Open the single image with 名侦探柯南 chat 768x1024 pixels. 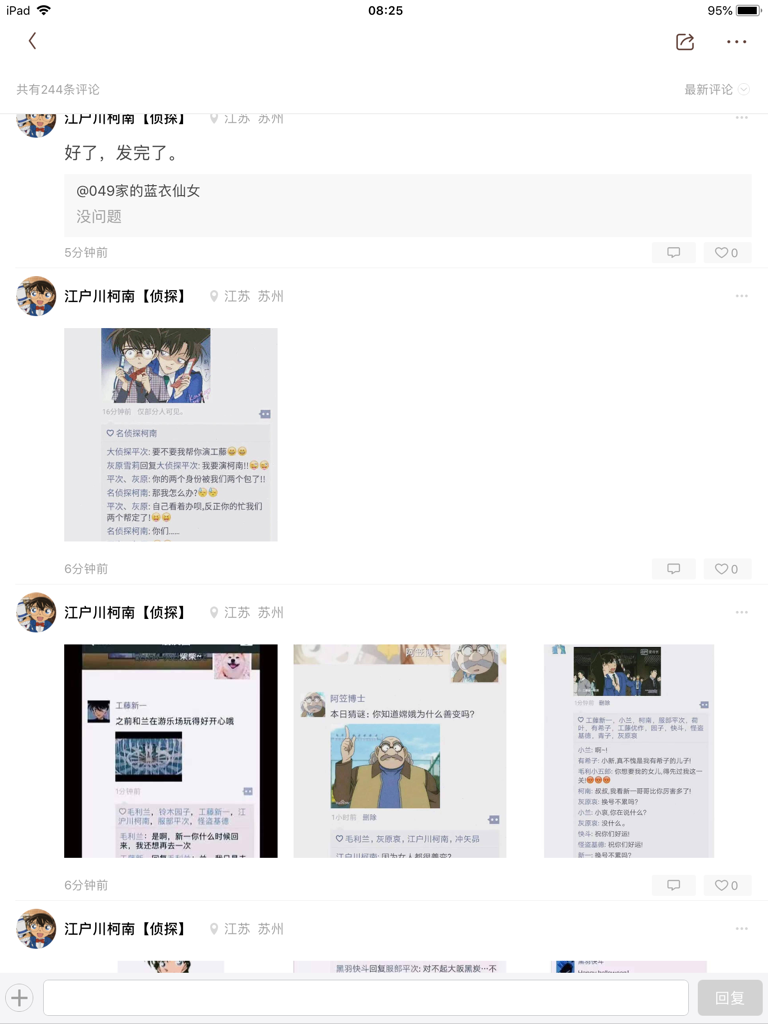(x=171, y=434)
